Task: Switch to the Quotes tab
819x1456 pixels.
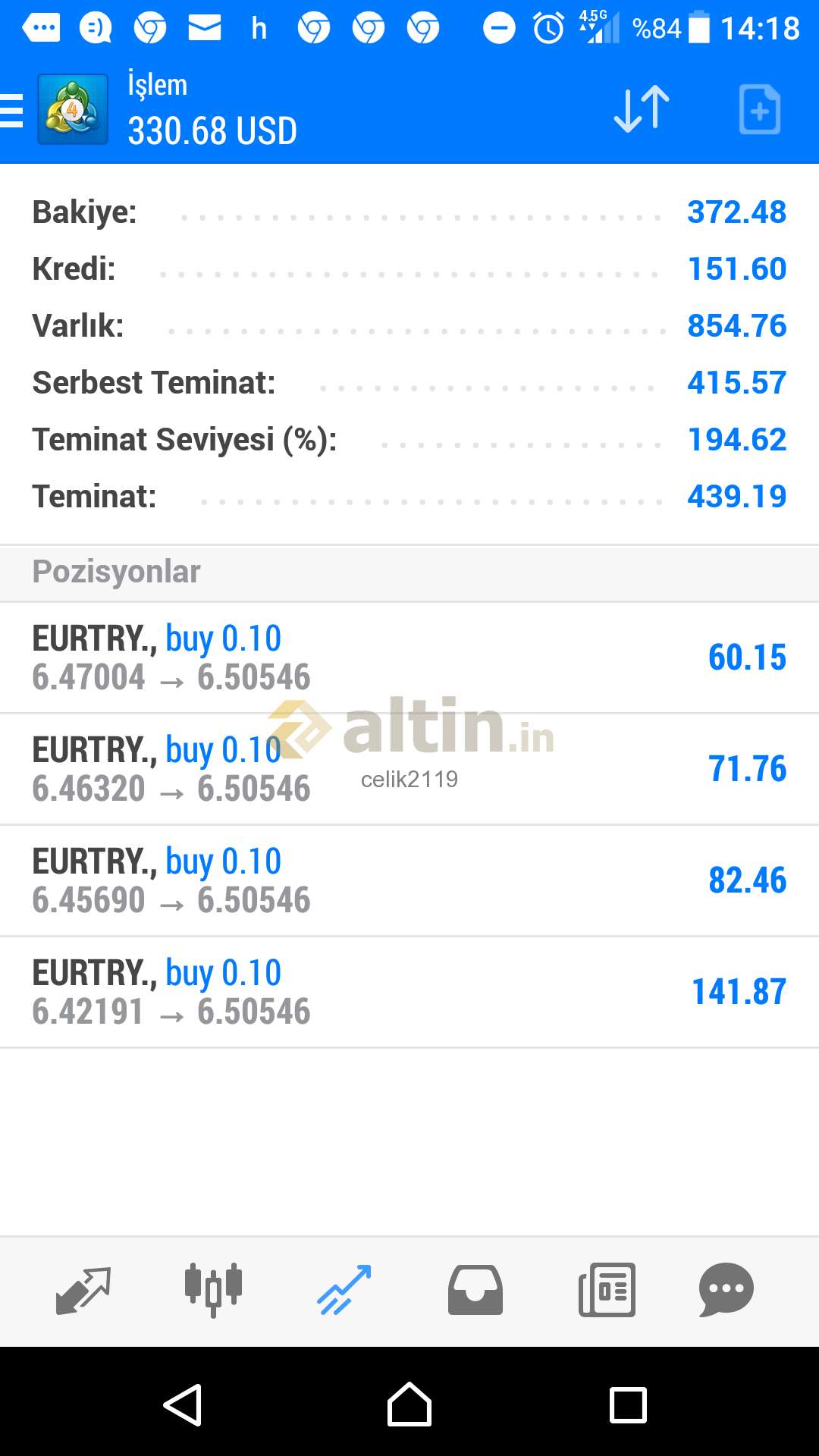Action: [x=83, y=1290]
